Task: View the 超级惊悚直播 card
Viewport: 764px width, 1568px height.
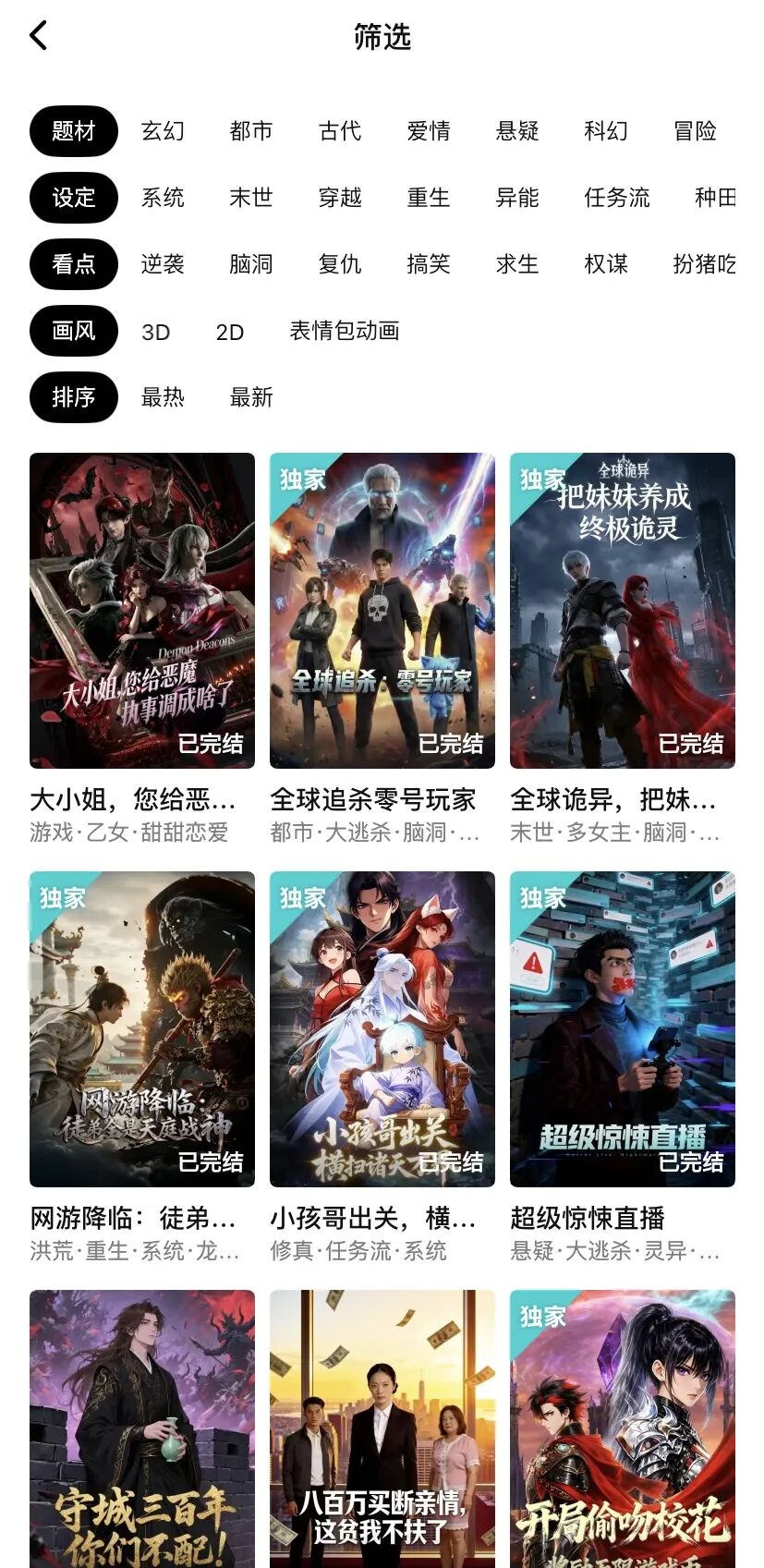Action: pos(623,1028)
